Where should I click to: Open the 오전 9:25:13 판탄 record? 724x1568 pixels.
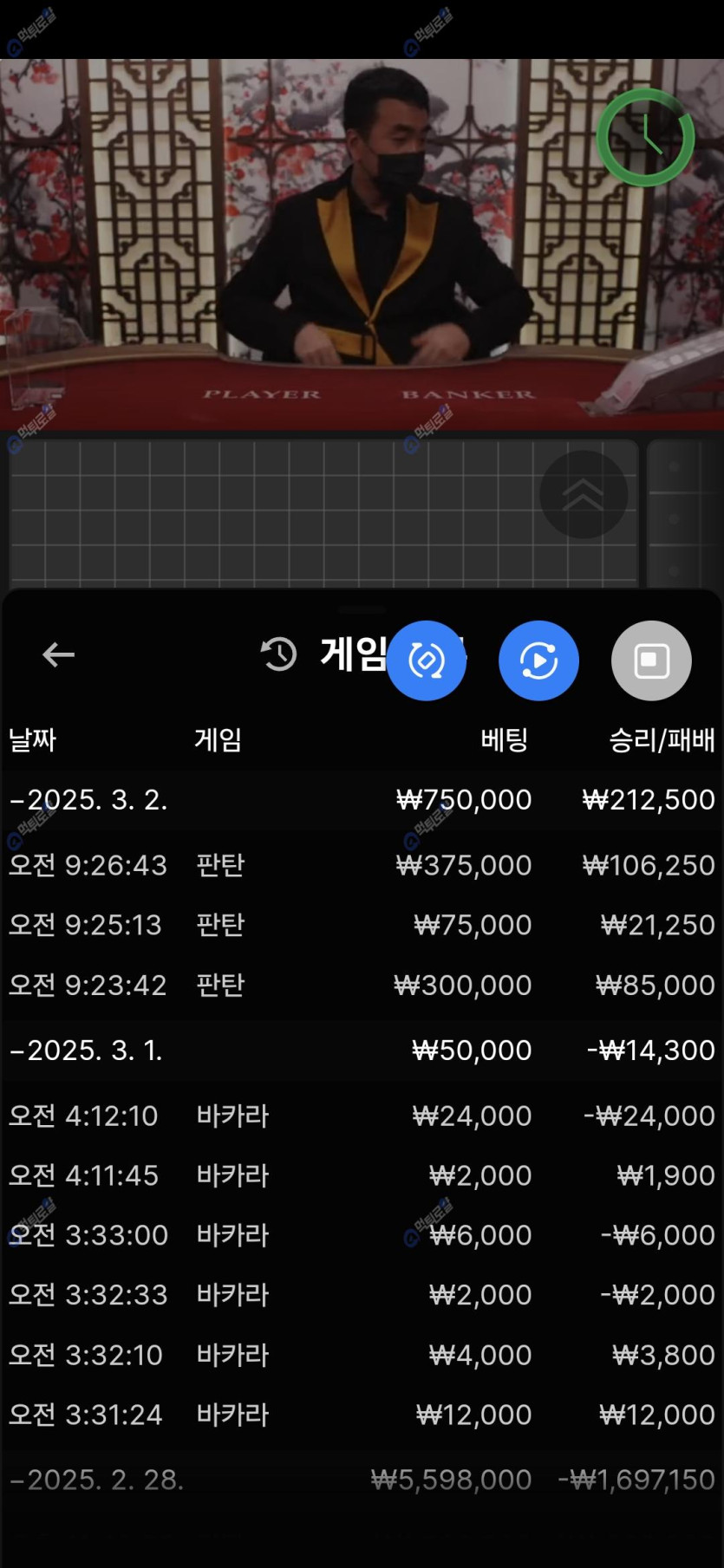pyautogui.click(x=362, y=925)
